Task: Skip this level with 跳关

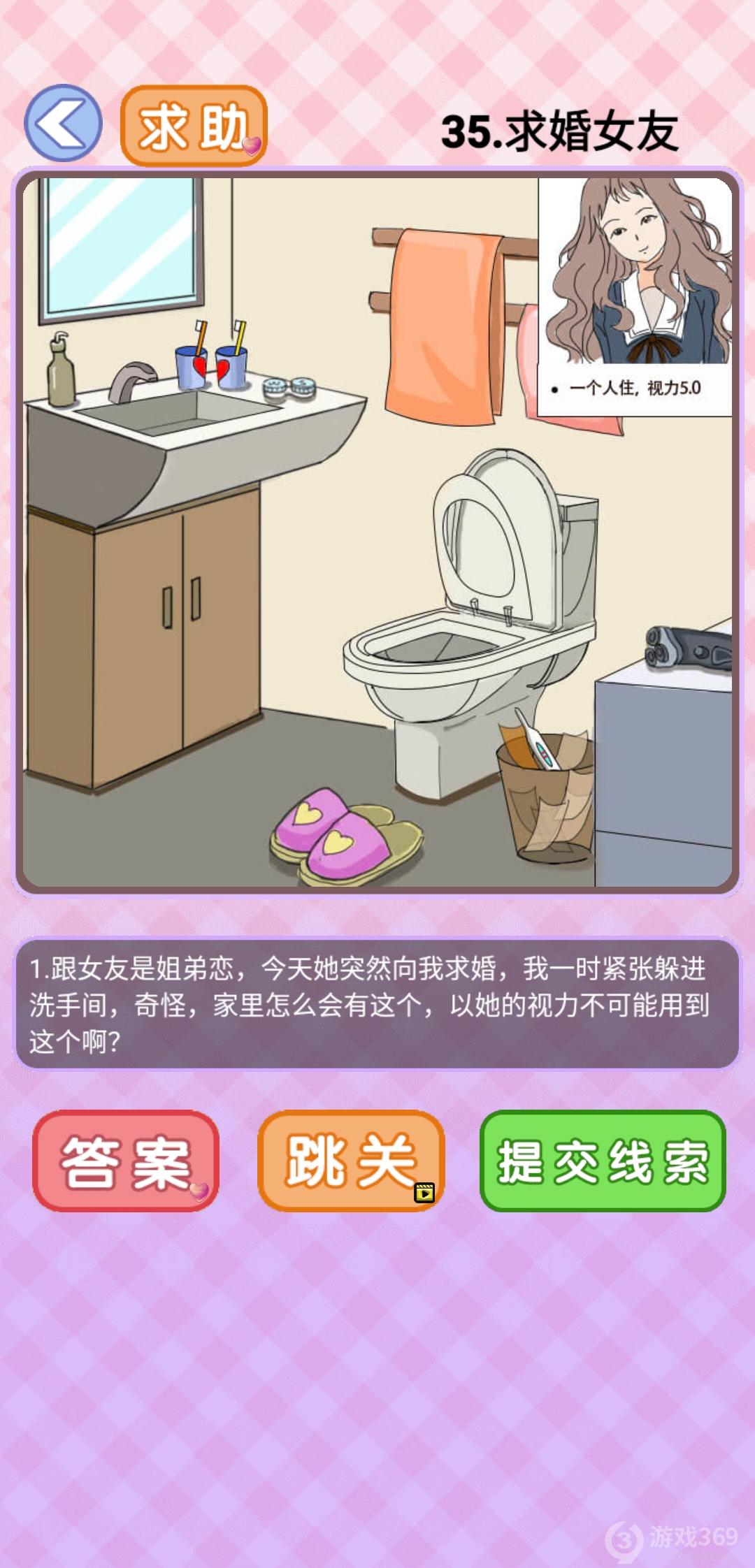Action: point(350,1161)
